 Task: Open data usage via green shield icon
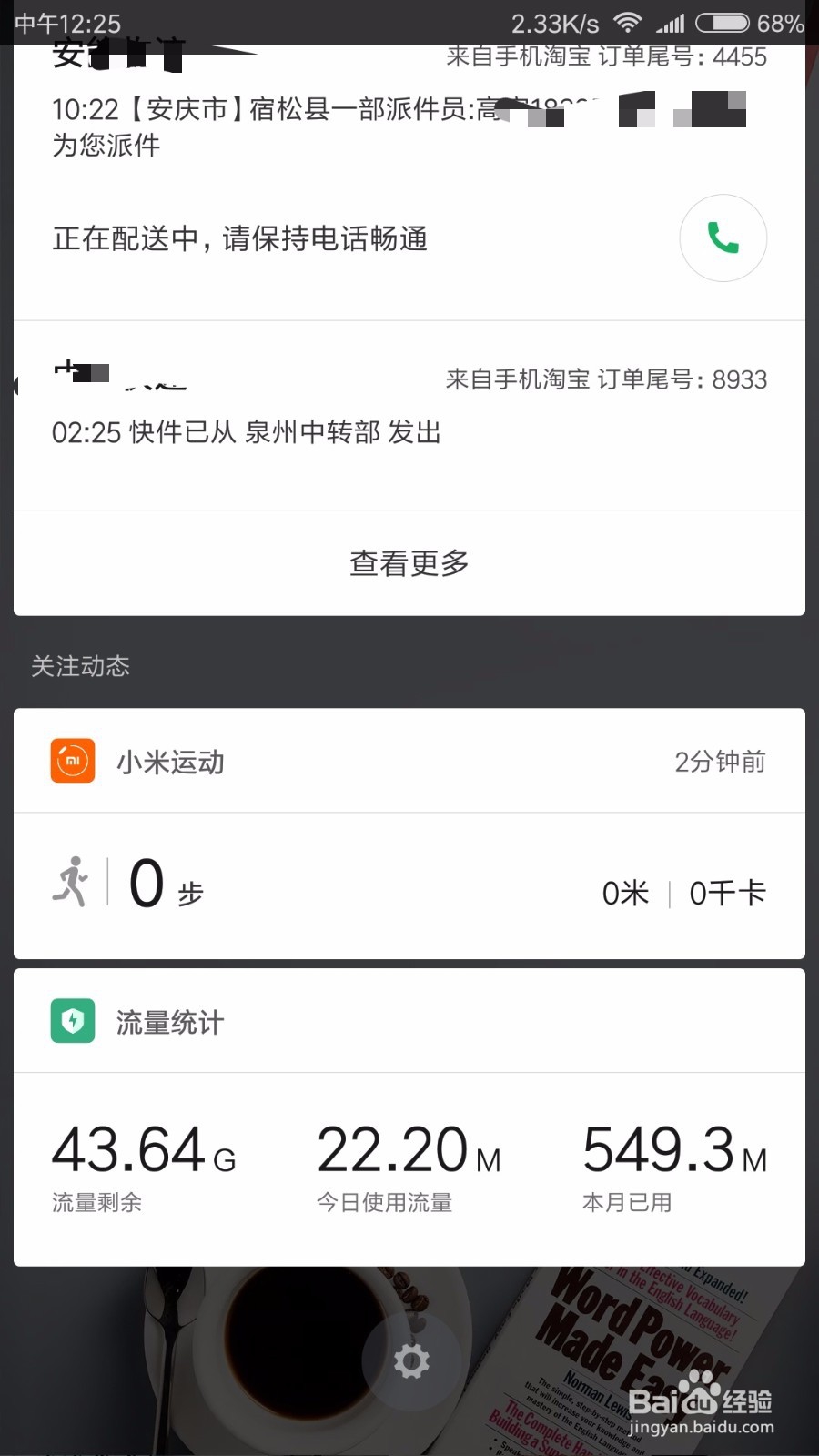(x=72, y=1021)
